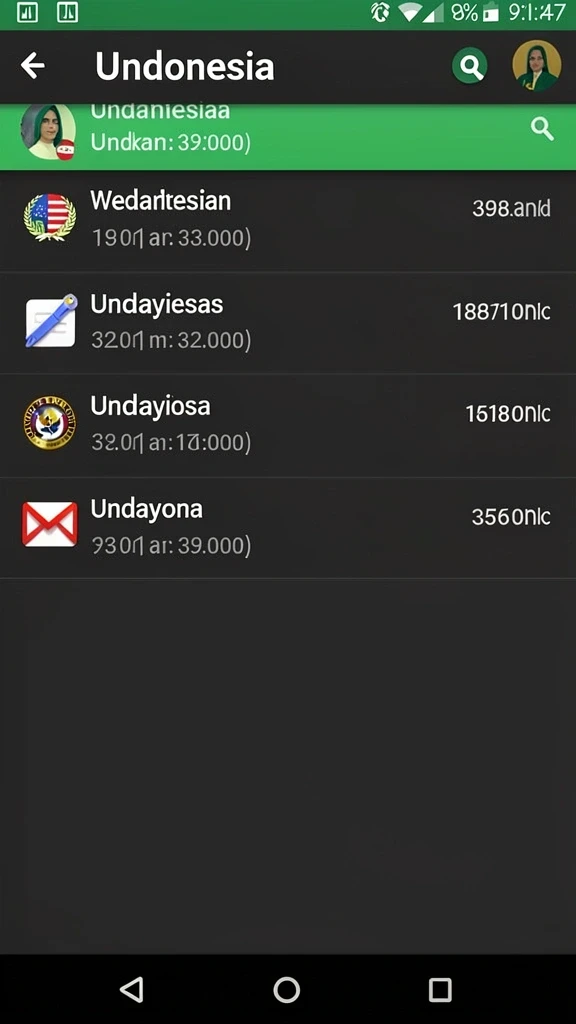Tap the system home button
The height and width of the screenshot is (1024, 576).
click(x=287, y=989)
